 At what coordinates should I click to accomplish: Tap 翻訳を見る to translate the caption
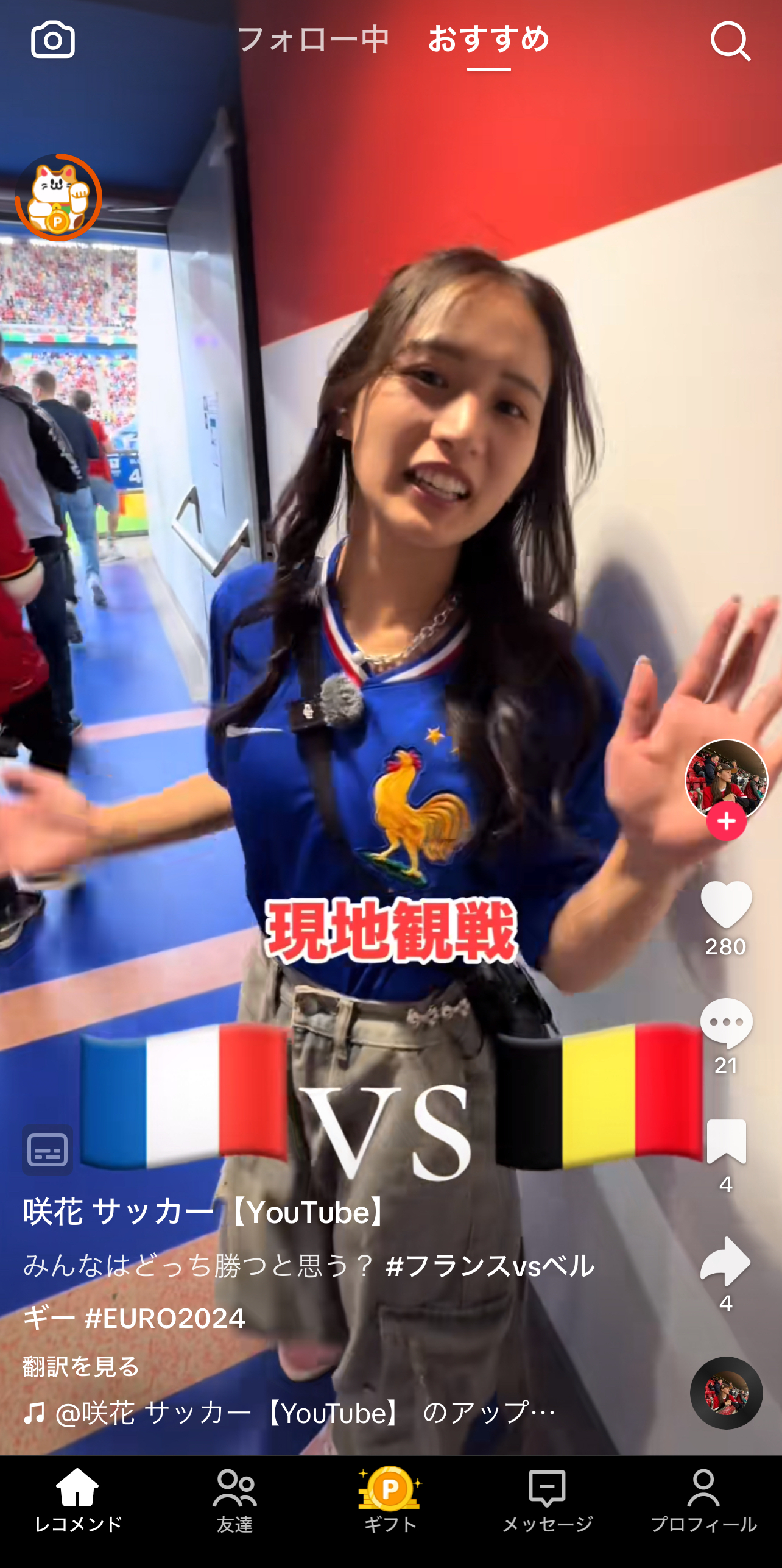click(x=81, y=1366)
